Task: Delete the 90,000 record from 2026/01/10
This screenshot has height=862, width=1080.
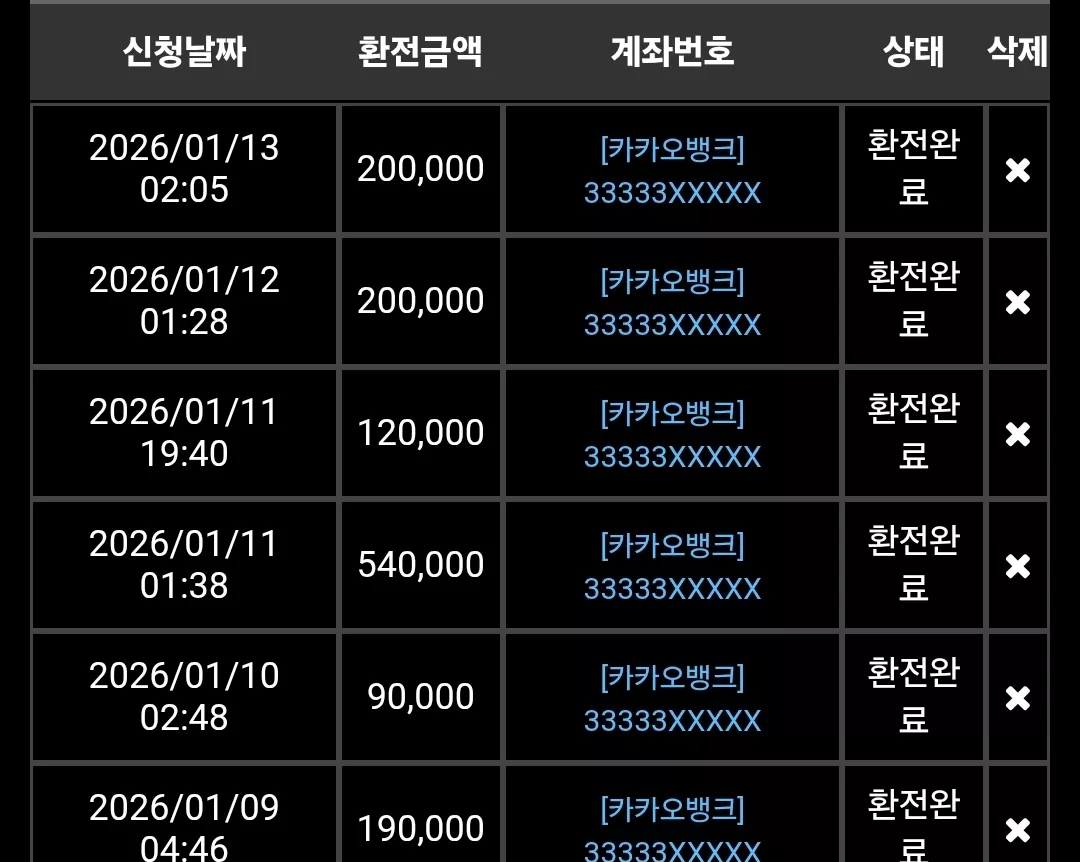Action: click(1017, 698)
